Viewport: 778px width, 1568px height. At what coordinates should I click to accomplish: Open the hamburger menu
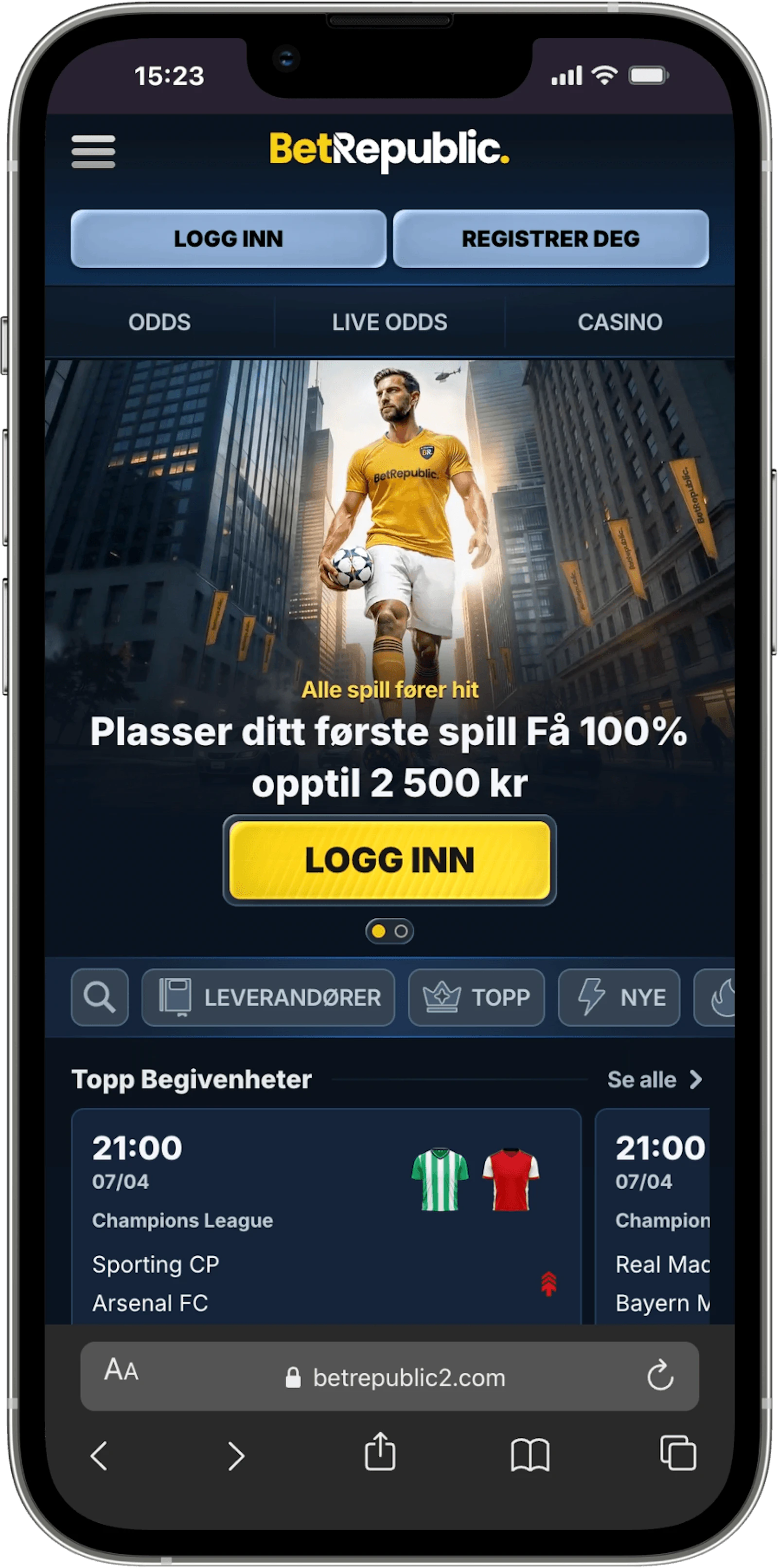(x=93, y=151)
